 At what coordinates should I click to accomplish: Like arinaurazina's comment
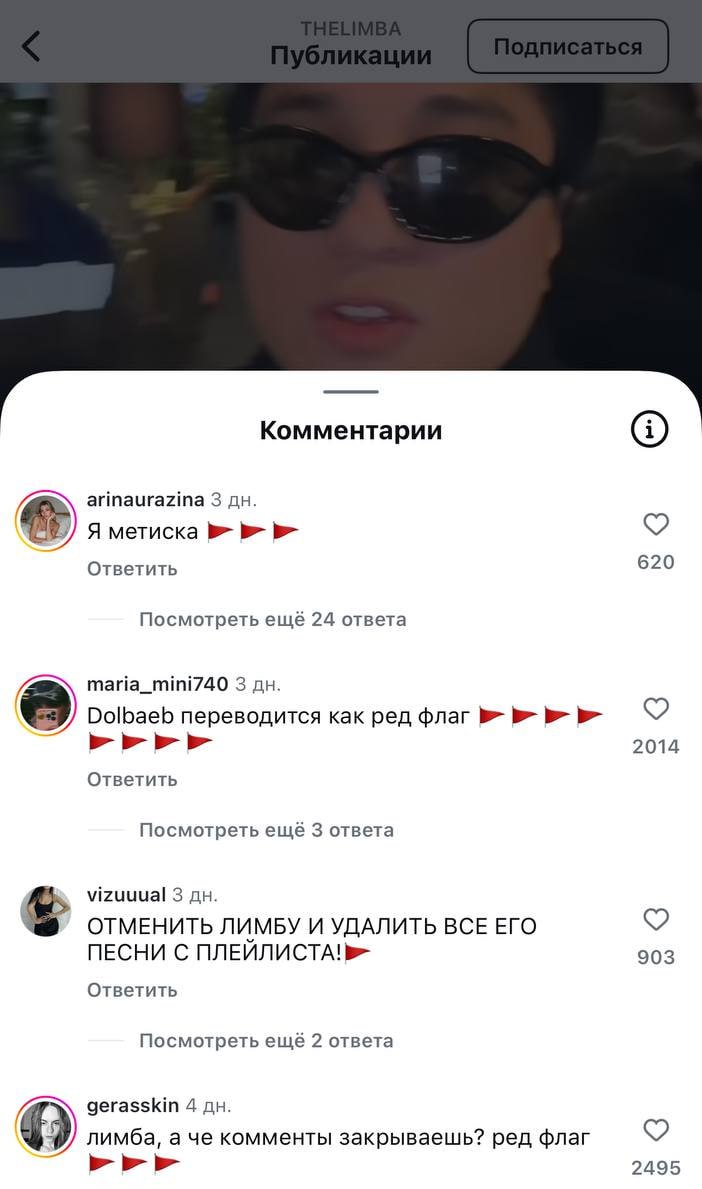point(656,524)
